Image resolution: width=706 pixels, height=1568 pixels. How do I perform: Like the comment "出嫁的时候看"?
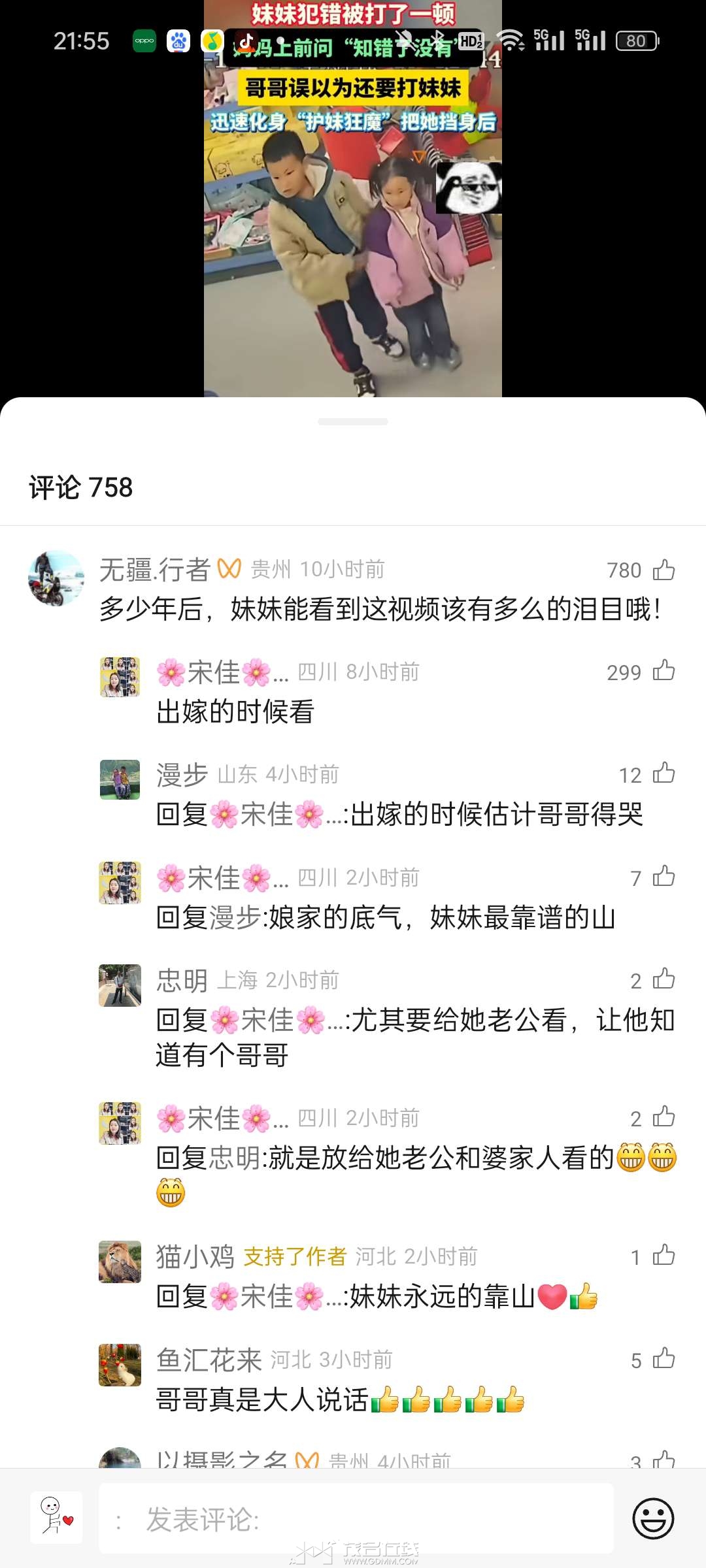click(664, 671)
